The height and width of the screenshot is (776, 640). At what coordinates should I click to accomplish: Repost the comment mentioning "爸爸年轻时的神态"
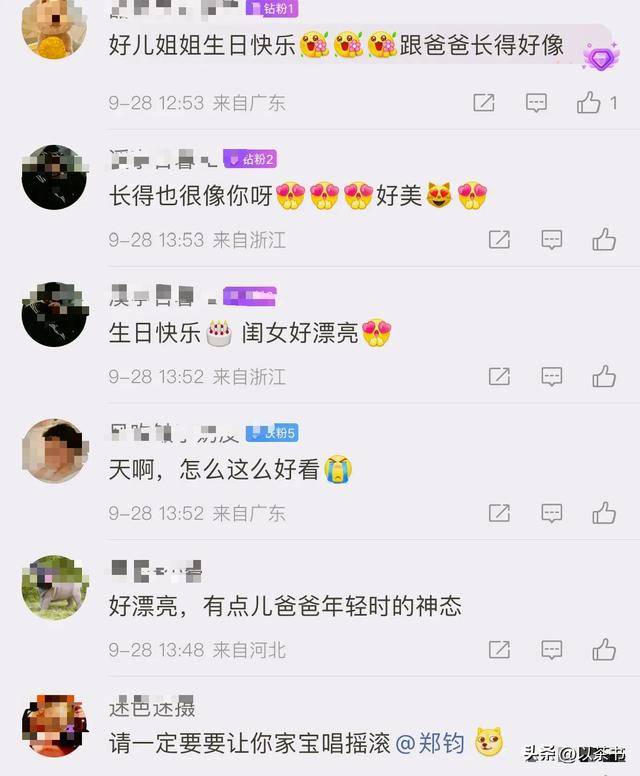[x=499, y=650]
